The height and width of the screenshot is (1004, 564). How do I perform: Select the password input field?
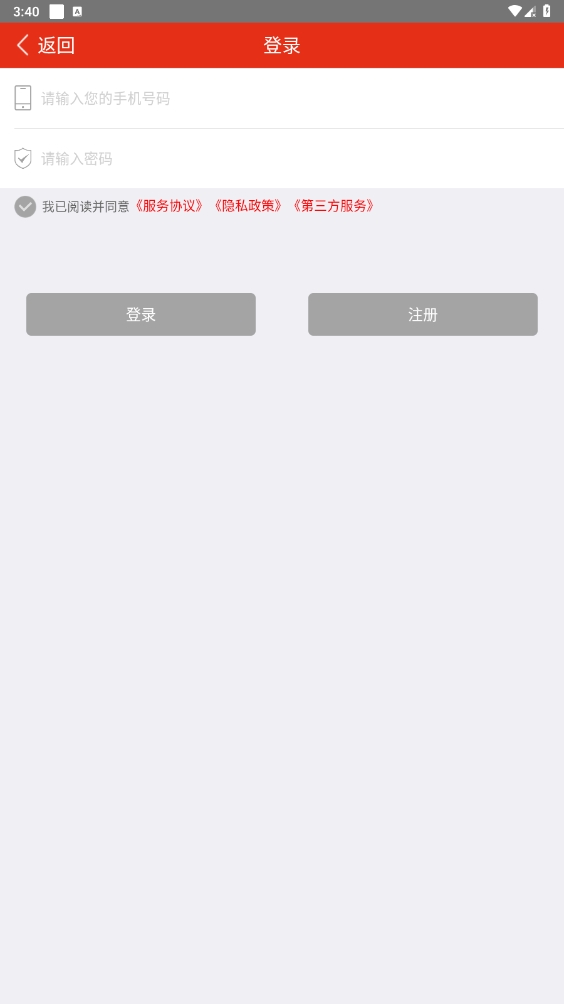tap(282, 158)
